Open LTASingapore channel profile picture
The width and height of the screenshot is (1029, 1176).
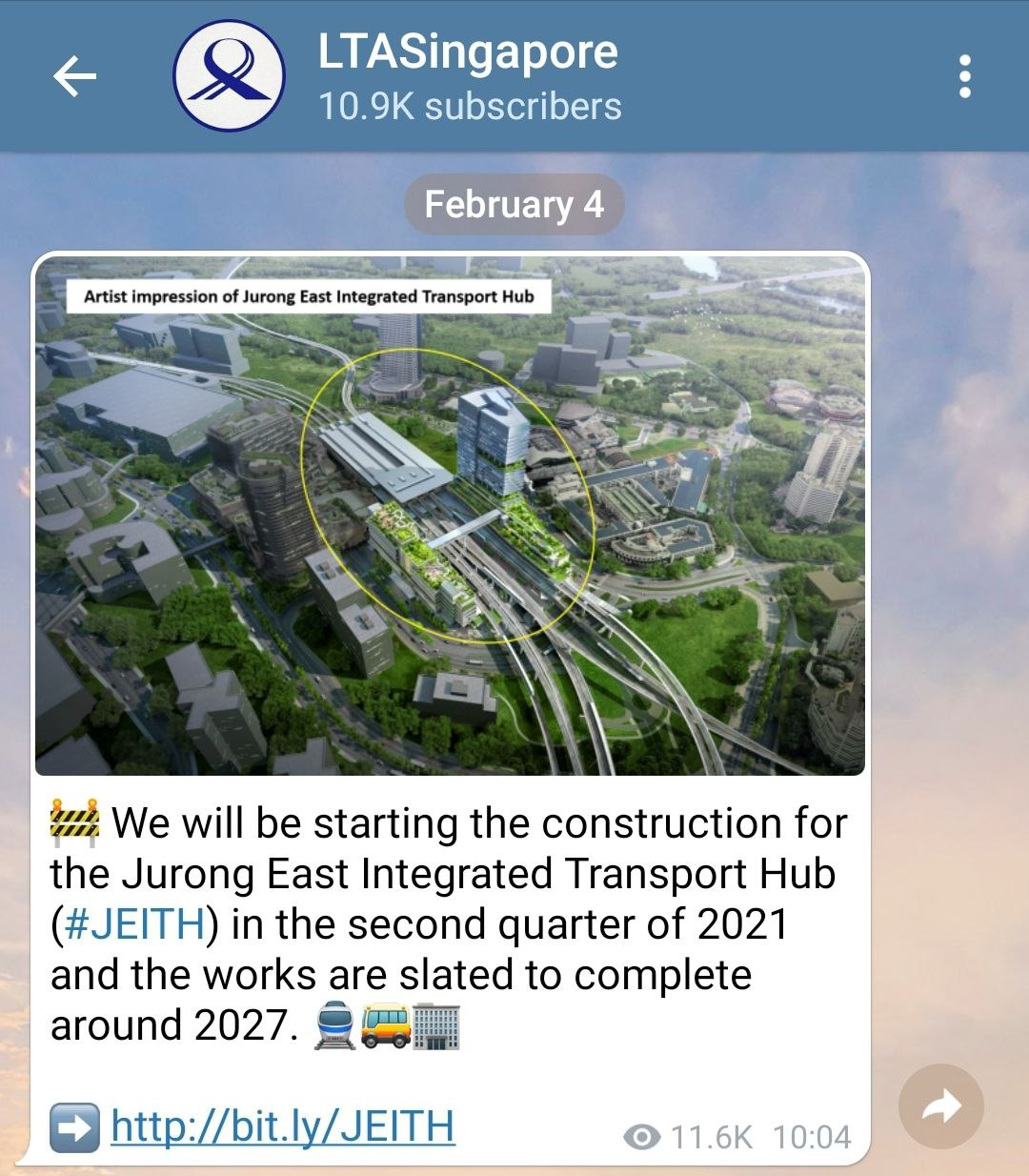pos(229,76)
